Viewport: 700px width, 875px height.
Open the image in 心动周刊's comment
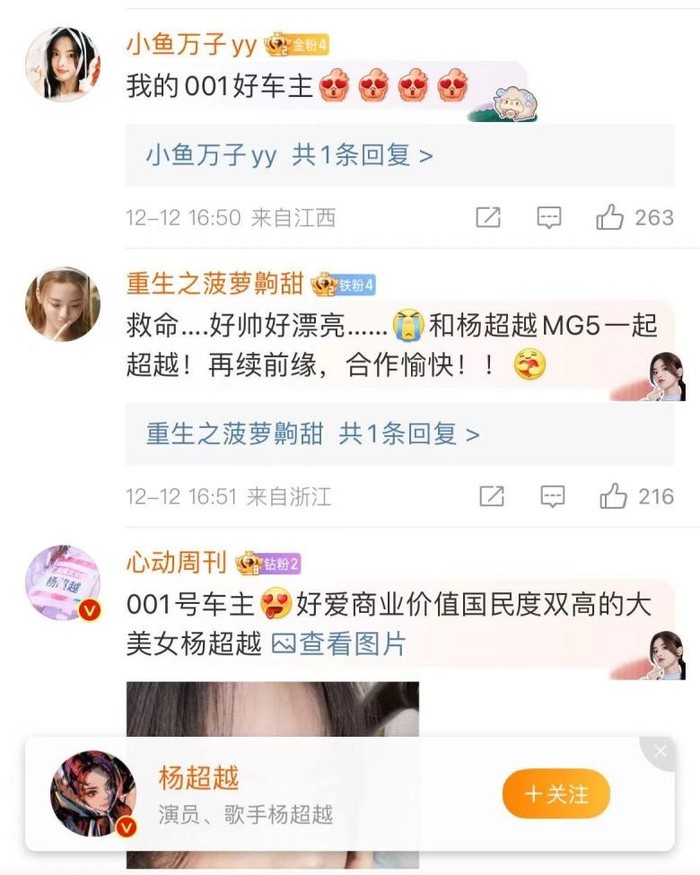click(272, 710)
